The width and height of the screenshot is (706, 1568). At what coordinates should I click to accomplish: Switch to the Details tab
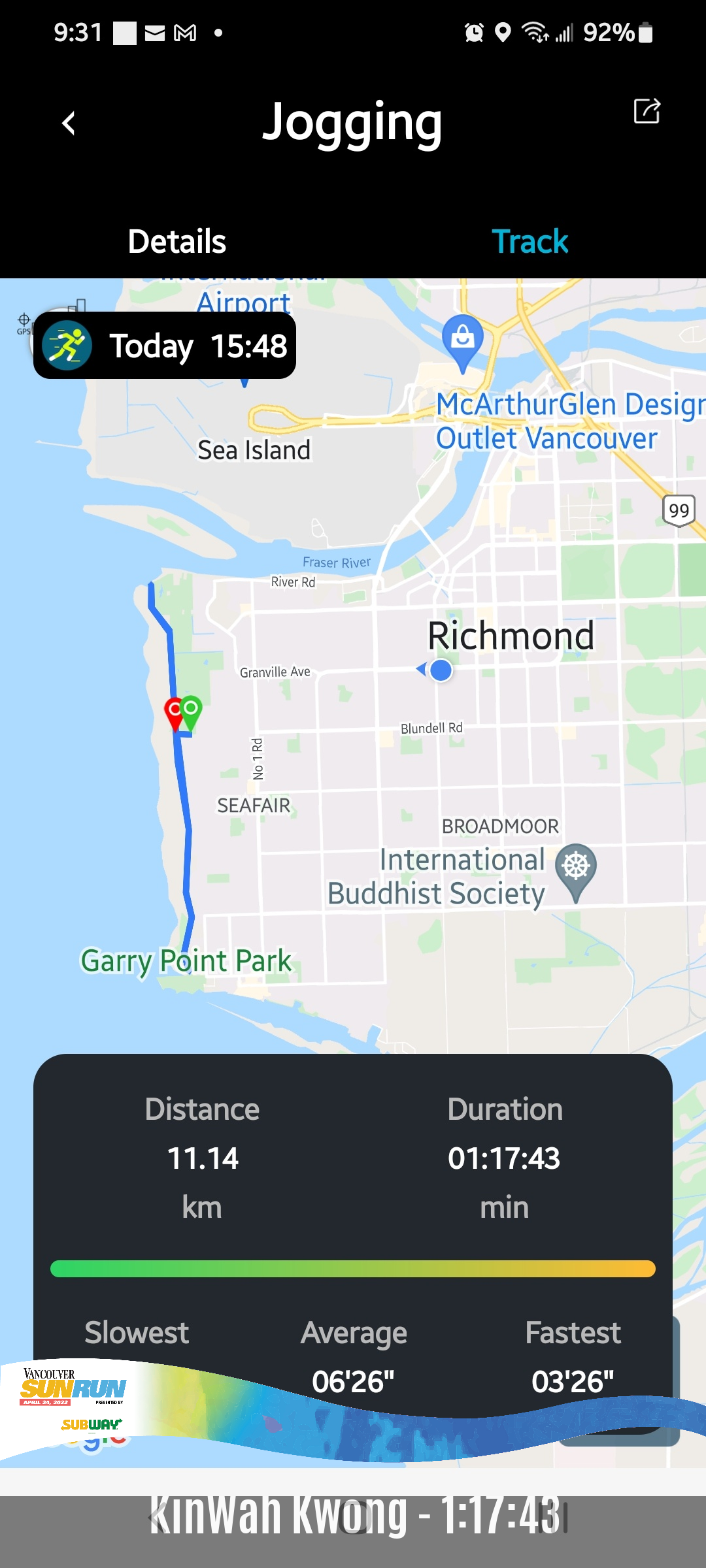tap(176, 241)
